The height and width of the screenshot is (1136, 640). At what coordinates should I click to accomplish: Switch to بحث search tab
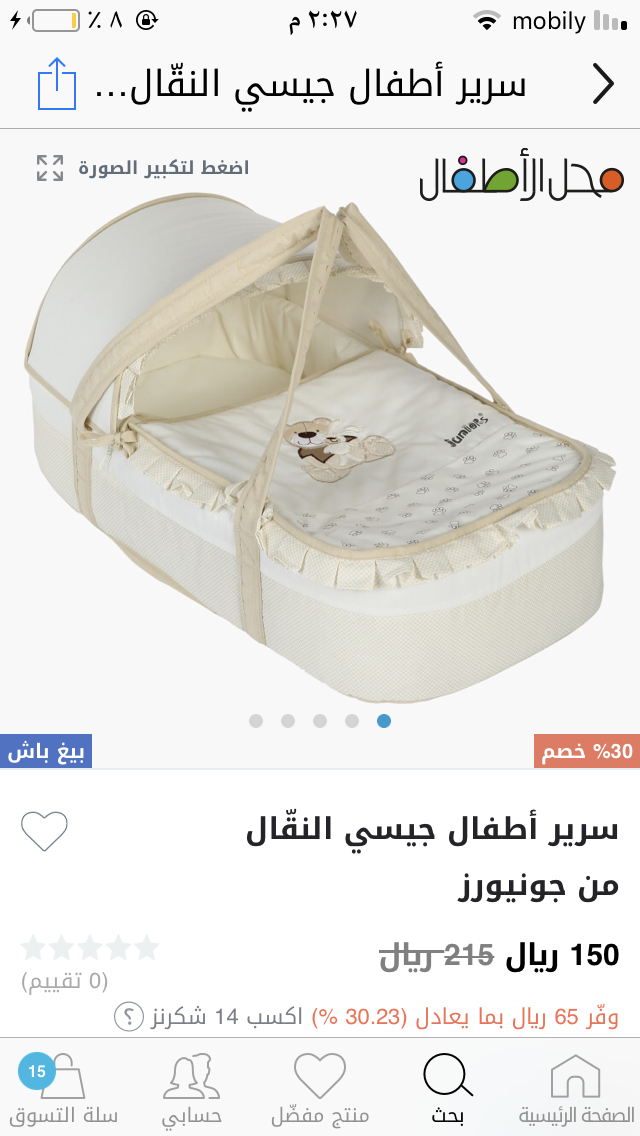pyautogui.click(x=447, y=1086)
